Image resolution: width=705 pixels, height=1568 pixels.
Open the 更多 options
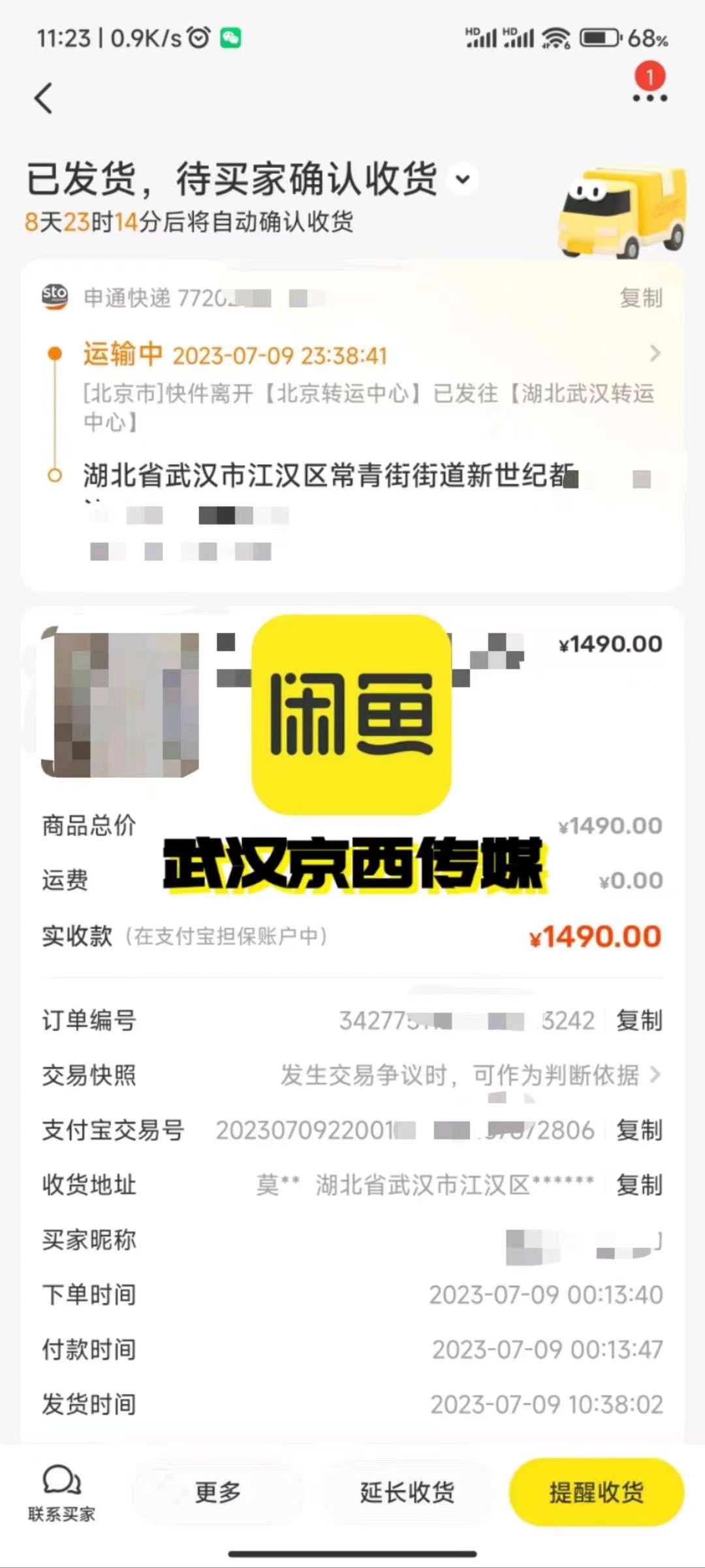(218, 1492)
